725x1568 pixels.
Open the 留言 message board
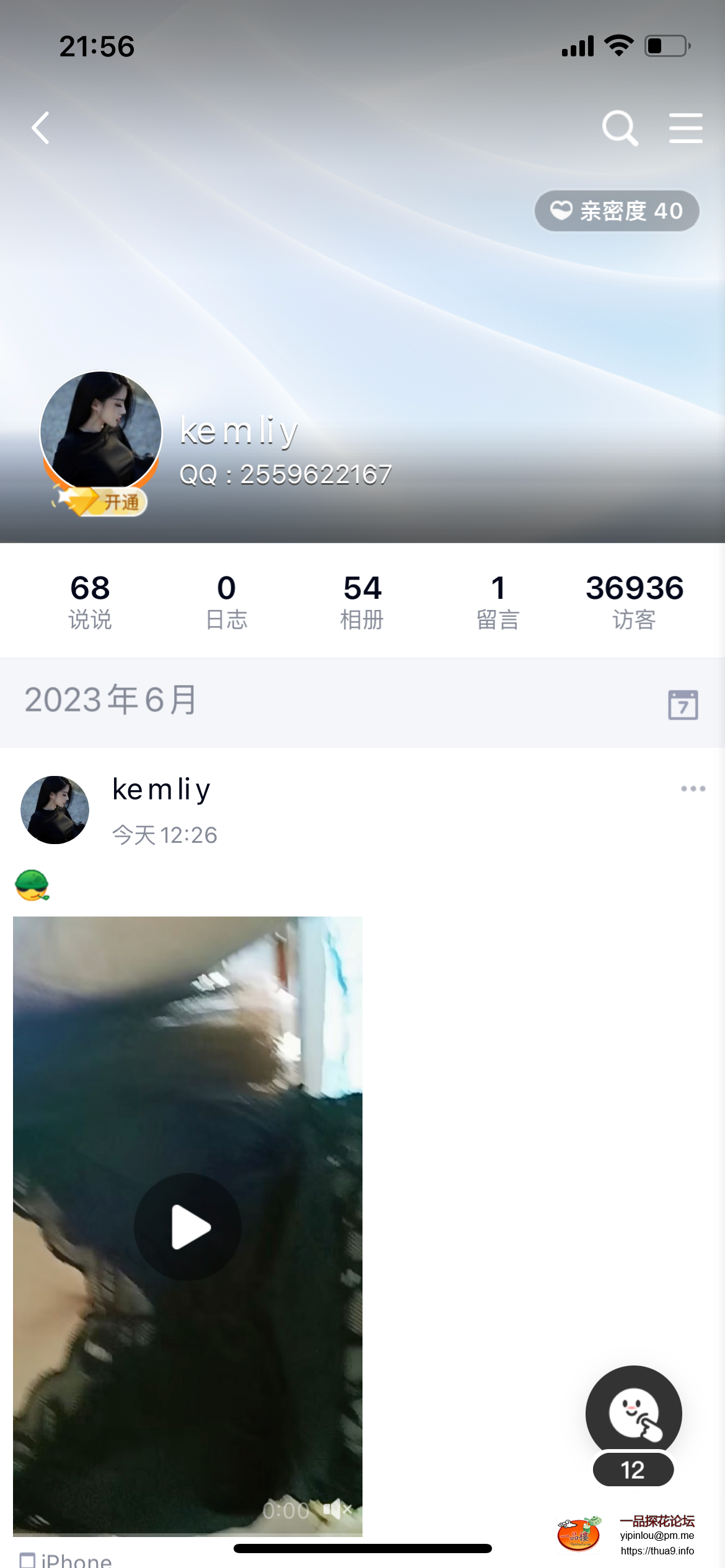[498, 601]
